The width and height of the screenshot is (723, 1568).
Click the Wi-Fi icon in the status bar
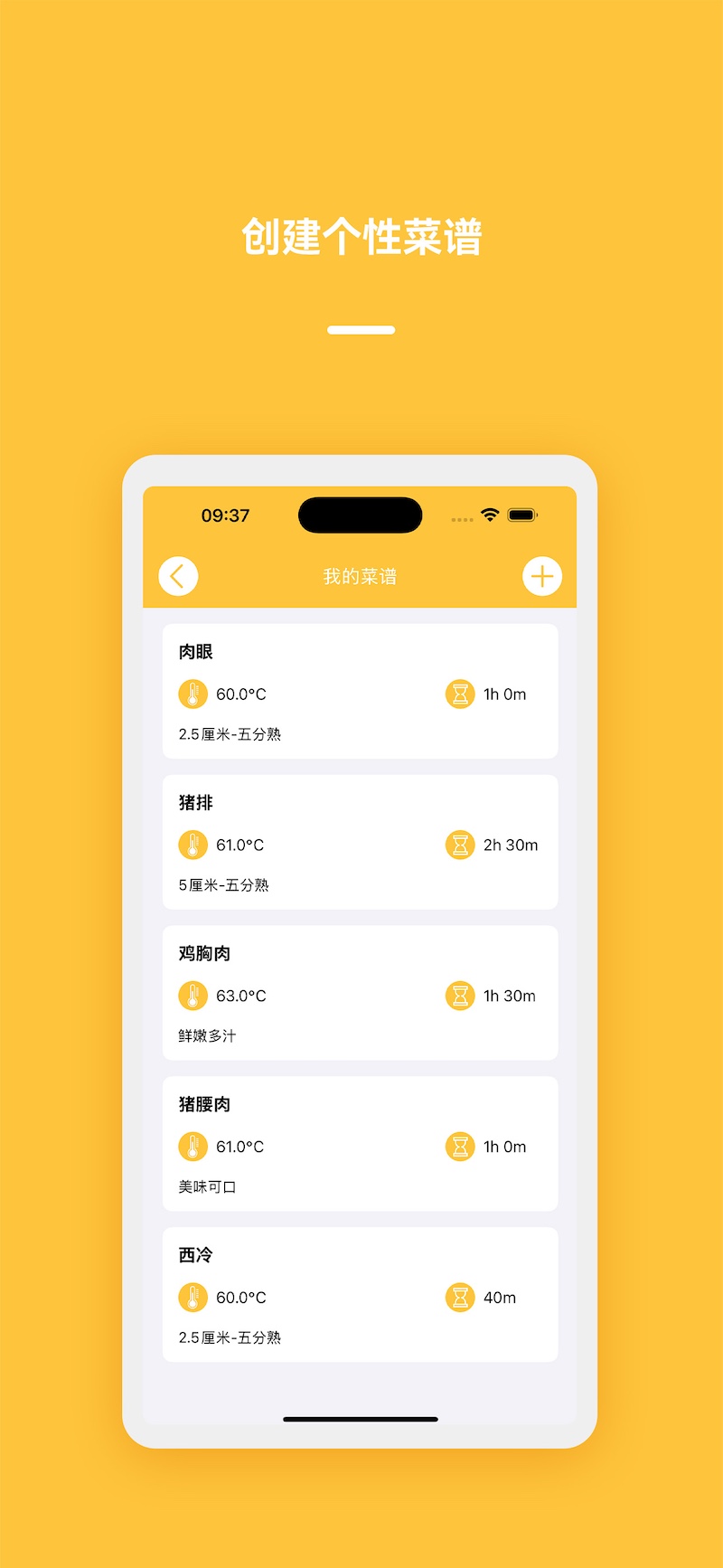489,514
